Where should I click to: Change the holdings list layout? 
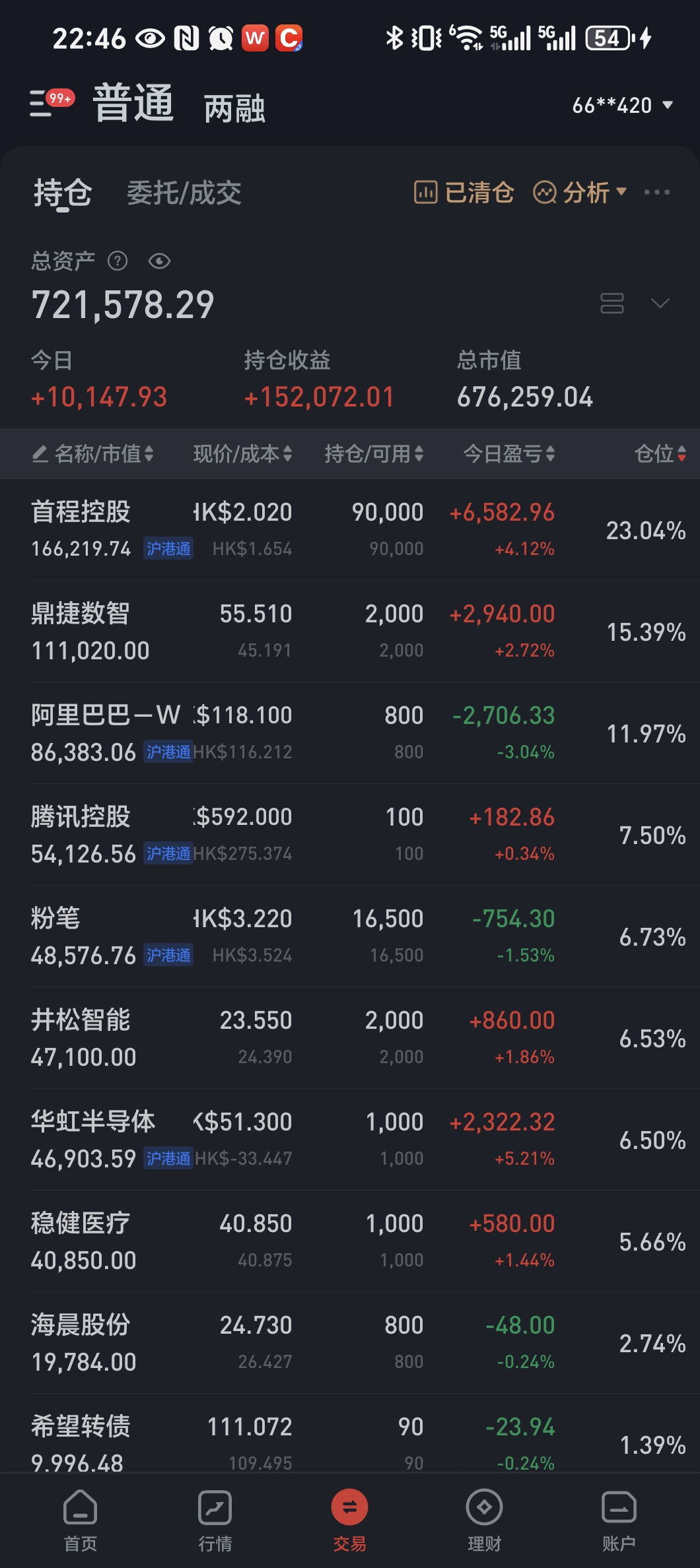pyautogui.click(x=612, y=304)
